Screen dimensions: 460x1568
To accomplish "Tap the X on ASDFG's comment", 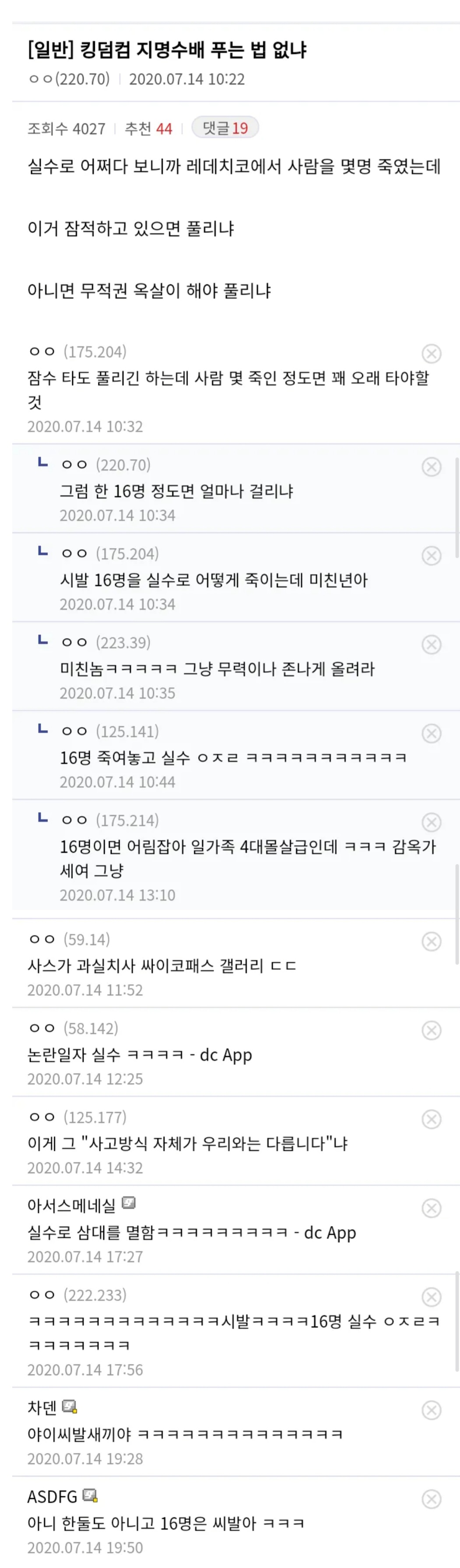I will 432,1499.
